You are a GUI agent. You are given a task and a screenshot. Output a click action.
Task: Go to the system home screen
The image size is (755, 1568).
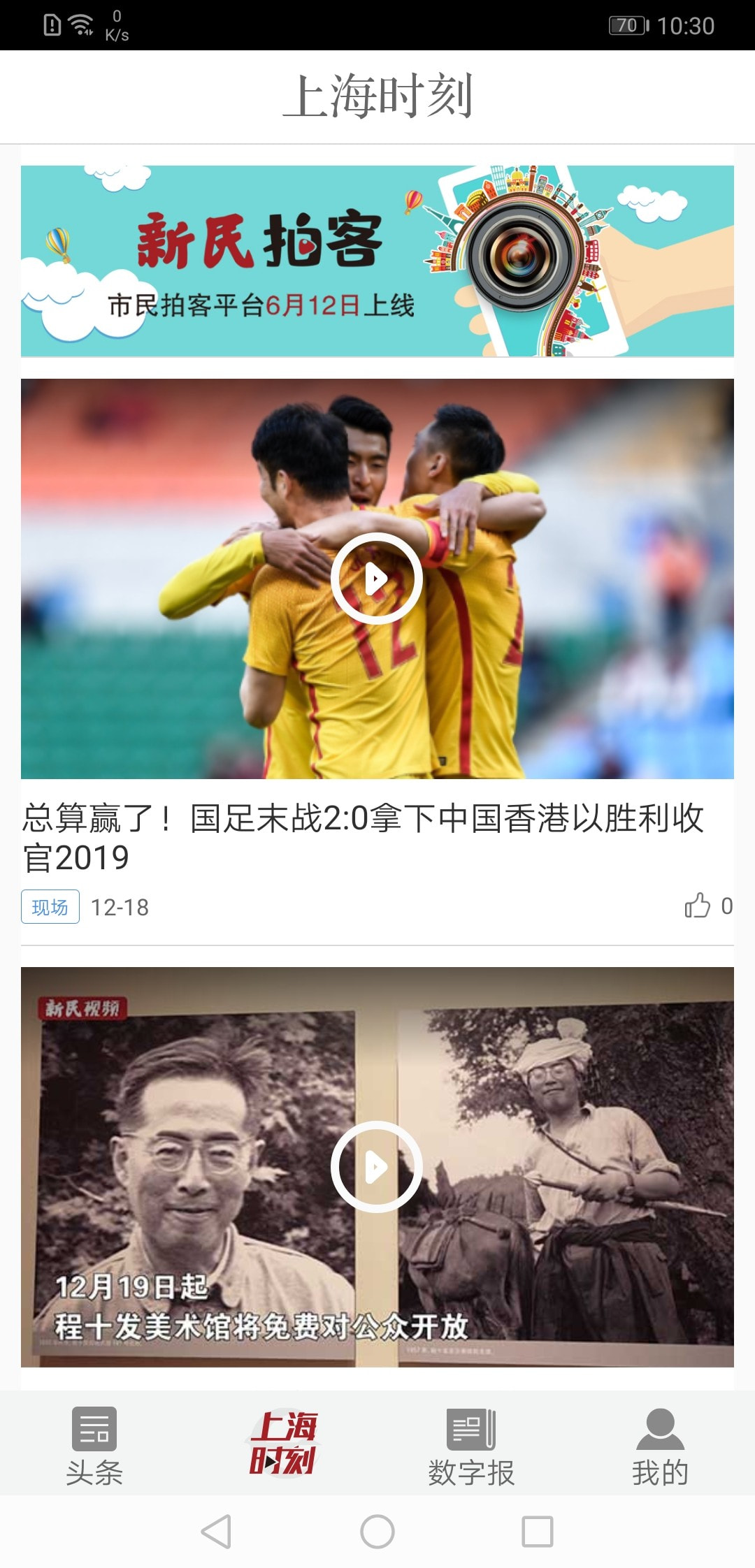377,1532
